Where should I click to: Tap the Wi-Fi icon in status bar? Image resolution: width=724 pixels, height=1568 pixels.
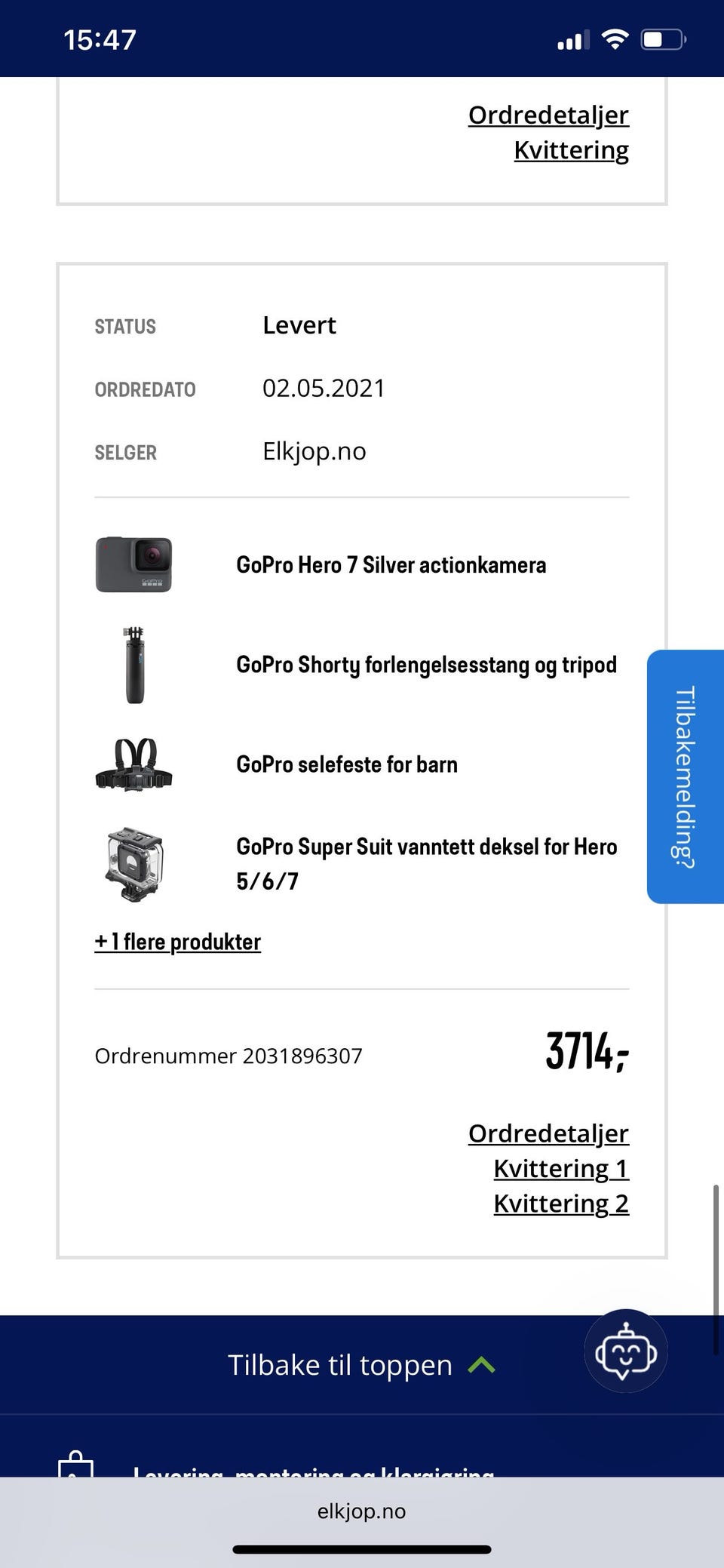[615, 39]
